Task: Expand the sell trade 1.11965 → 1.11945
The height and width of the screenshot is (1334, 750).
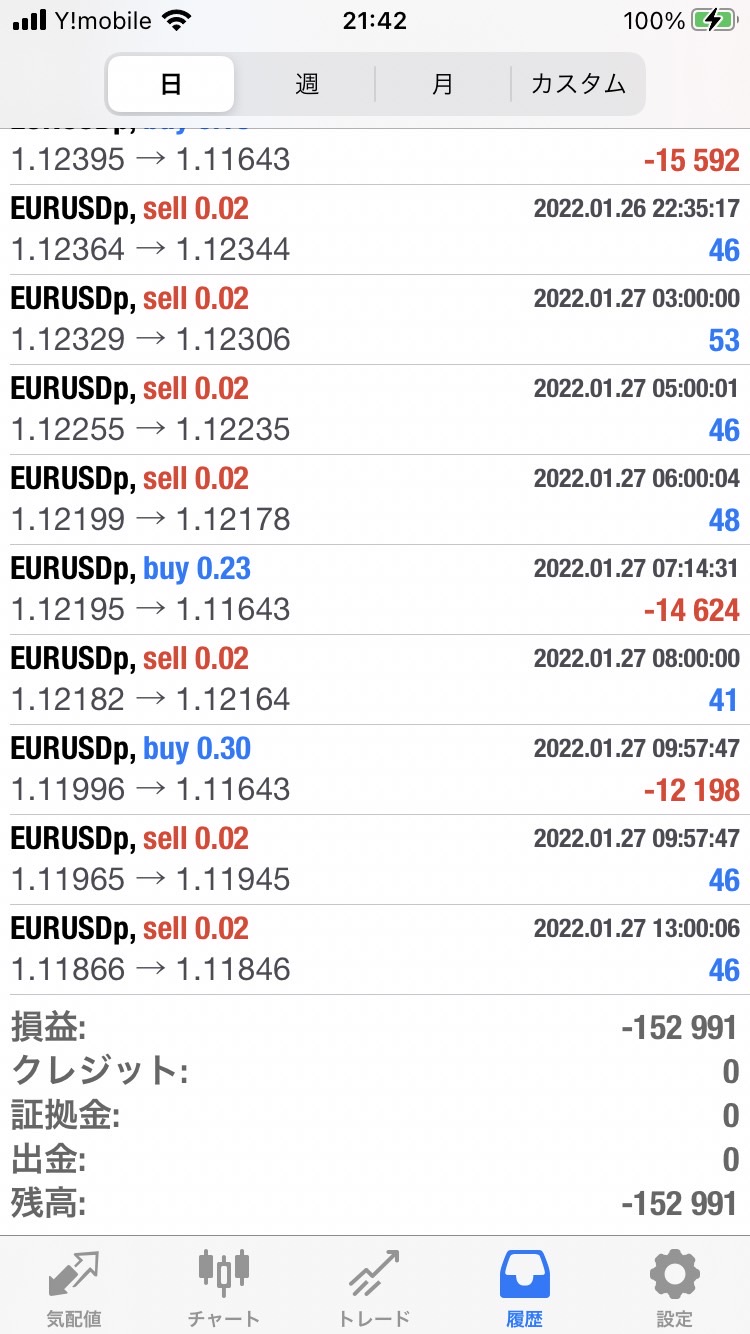Action: (375, 860)
